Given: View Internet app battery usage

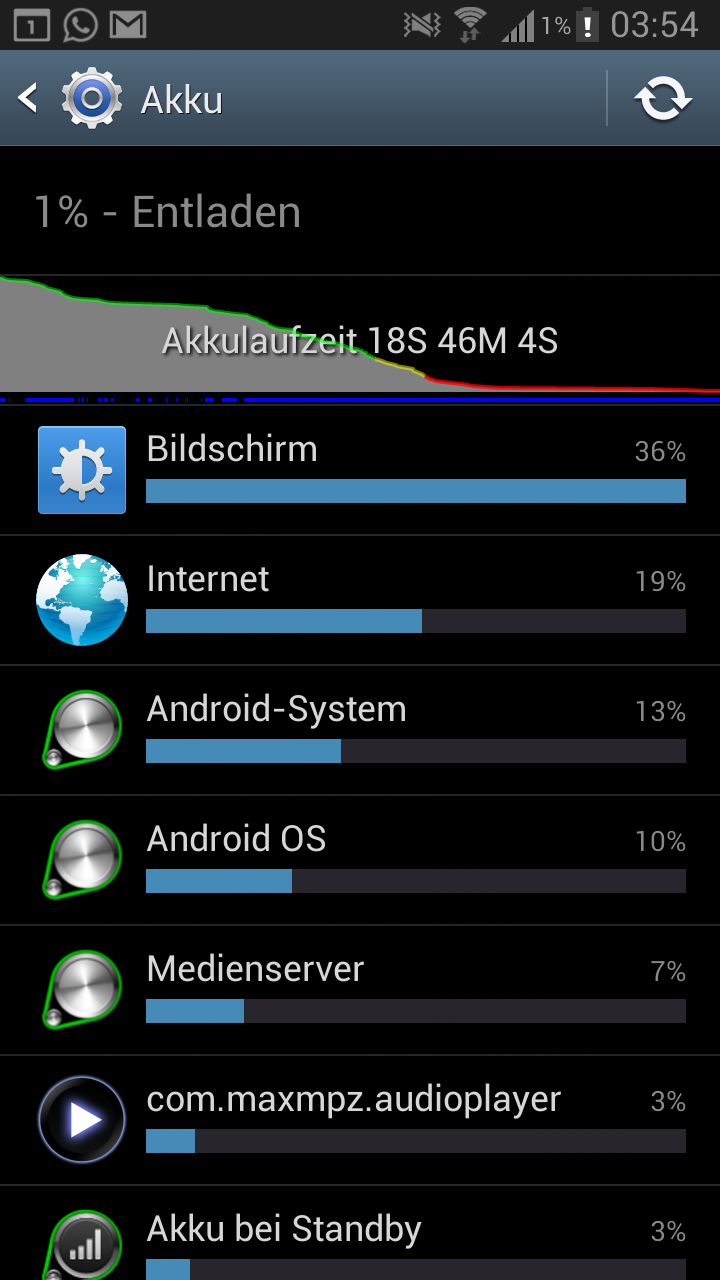Looking at the screenshot, I should (x=360, y=601).
